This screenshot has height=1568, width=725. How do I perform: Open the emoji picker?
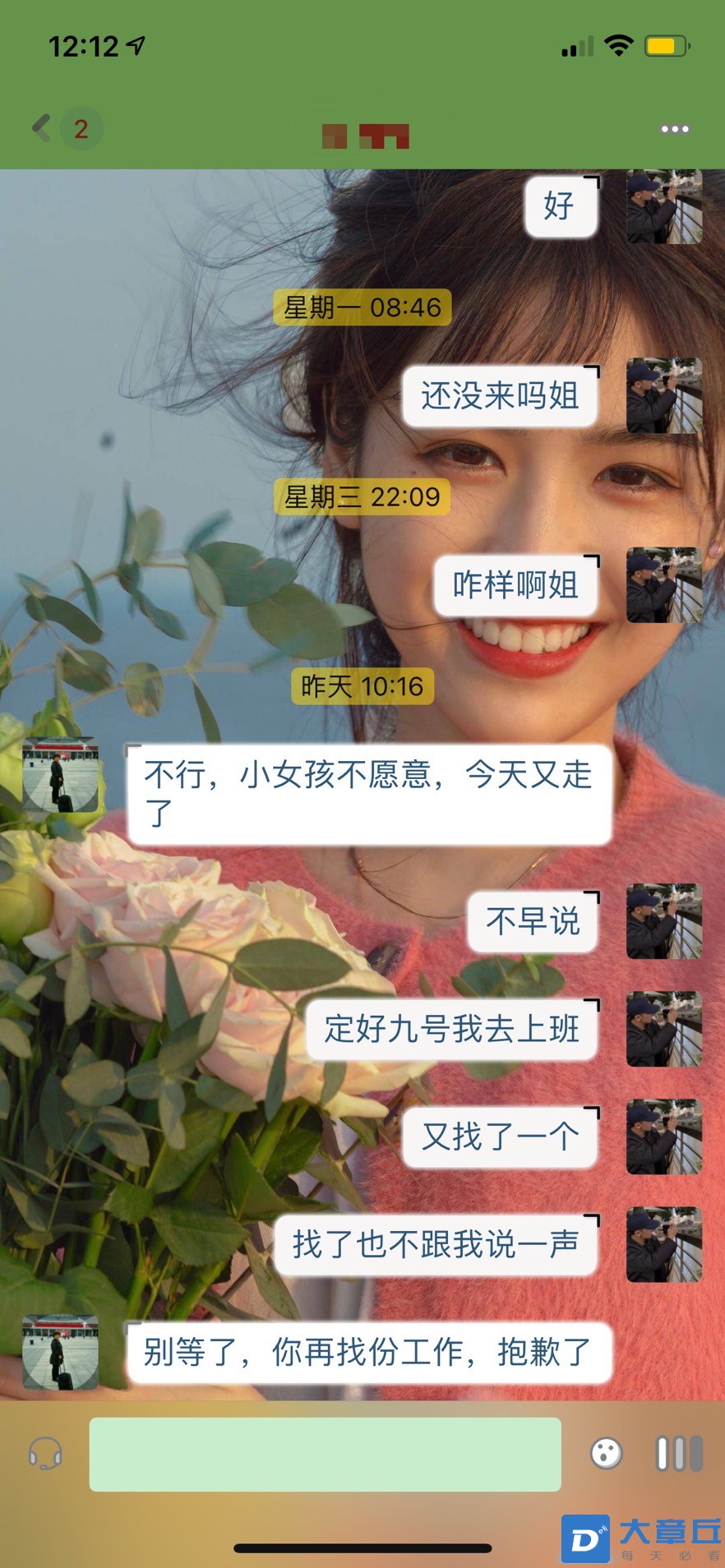click(x=607, y=1453)
